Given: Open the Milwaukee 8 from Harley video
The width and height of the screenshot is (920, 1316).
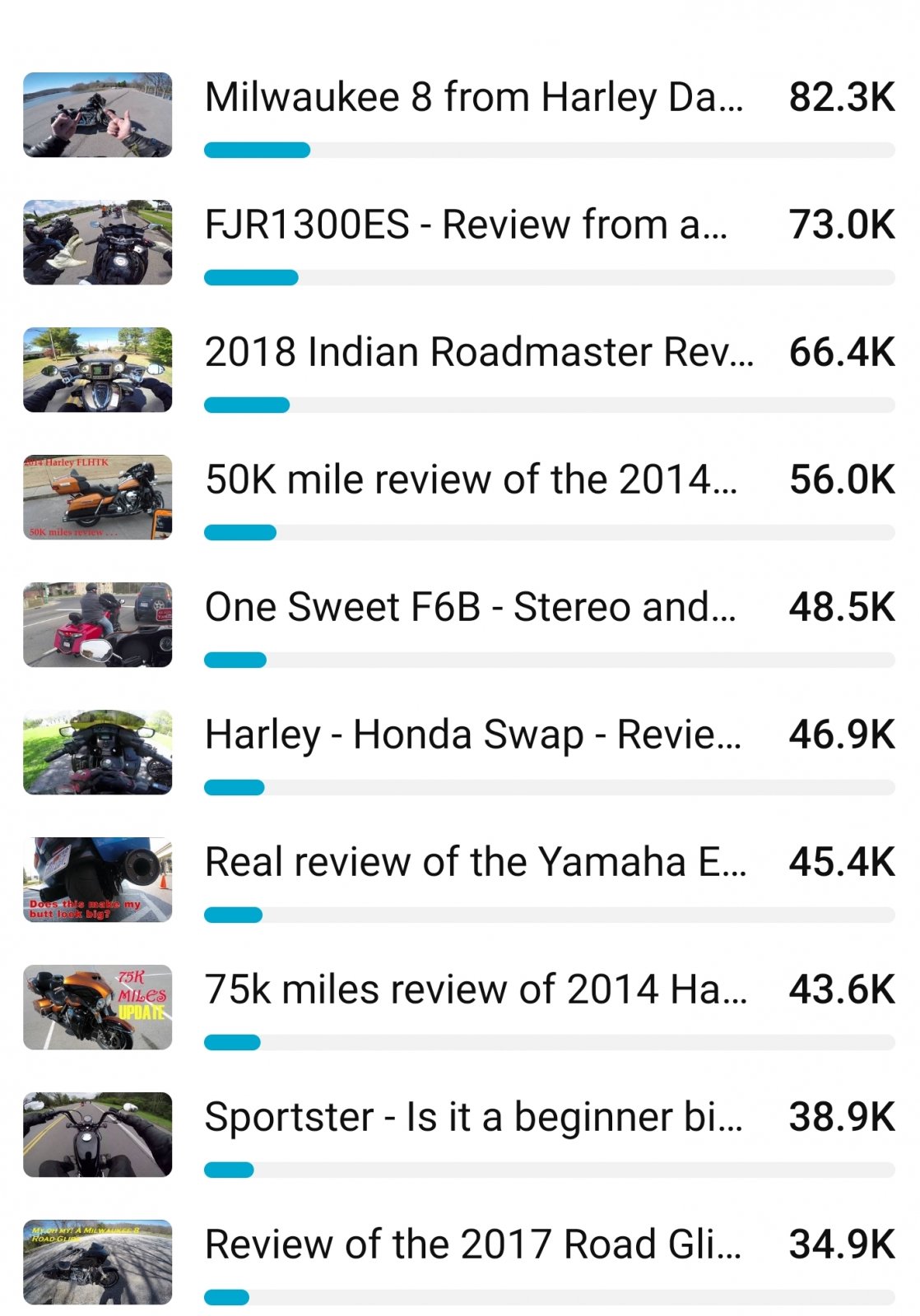Looking at the screenshot, I should click(473, 98).
